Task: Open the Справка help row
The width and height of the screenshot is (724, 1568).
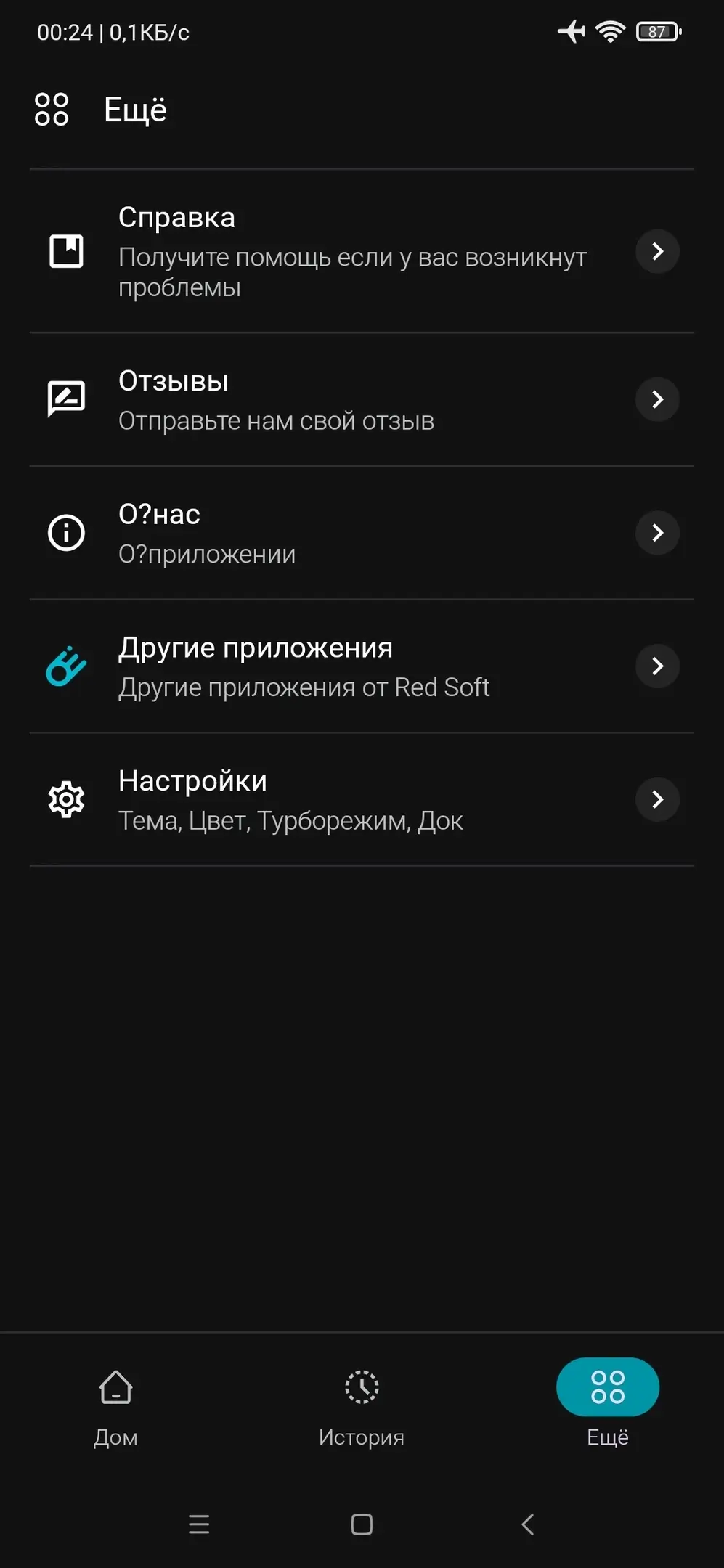Action: [x=362, y=251]
